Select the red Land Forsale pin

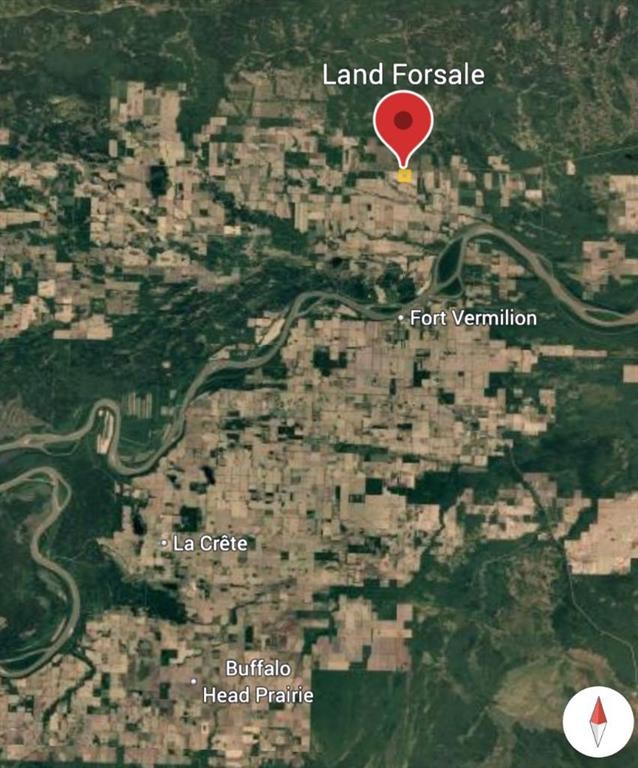[x=403, y=124]
